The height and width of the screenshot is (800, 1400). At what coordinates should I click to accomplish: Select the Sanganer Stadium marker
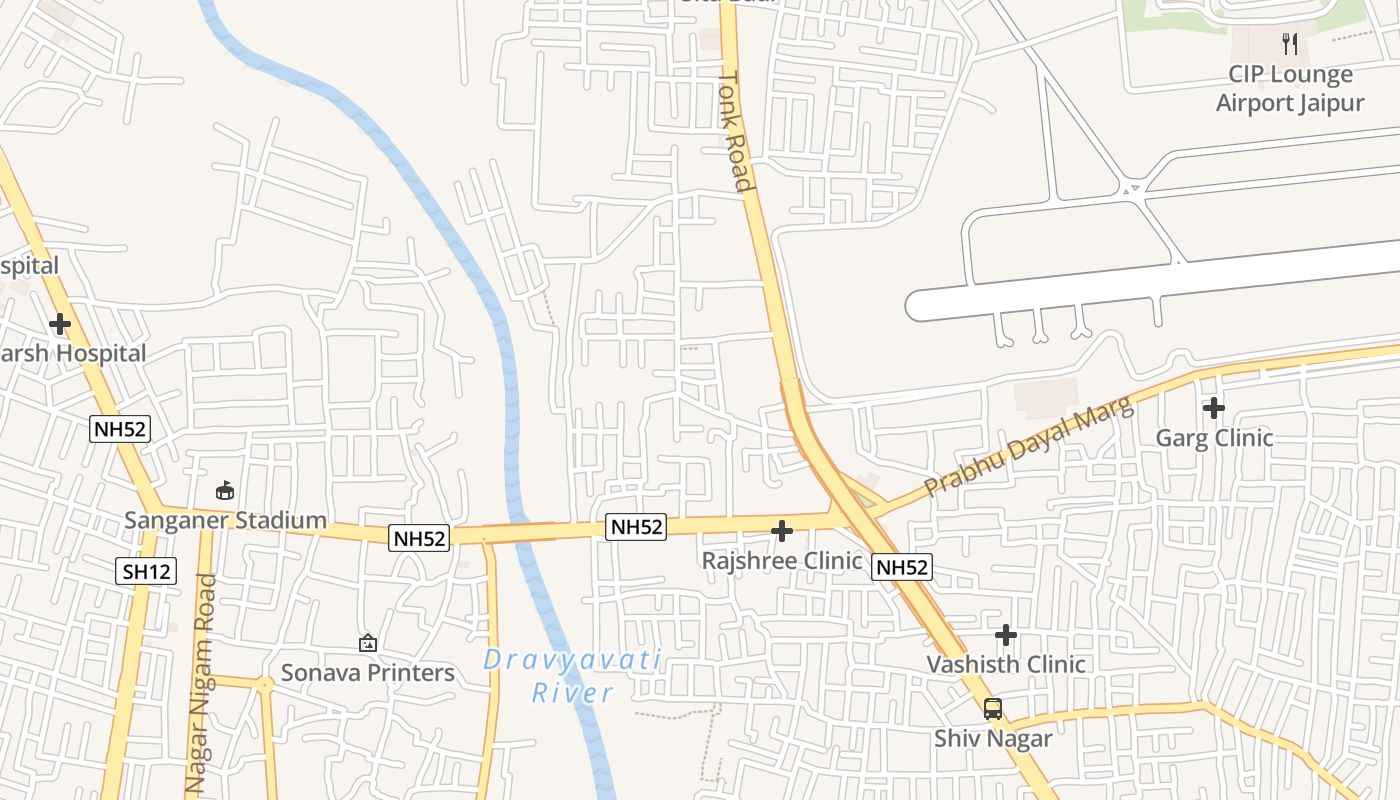click(226, 490)
